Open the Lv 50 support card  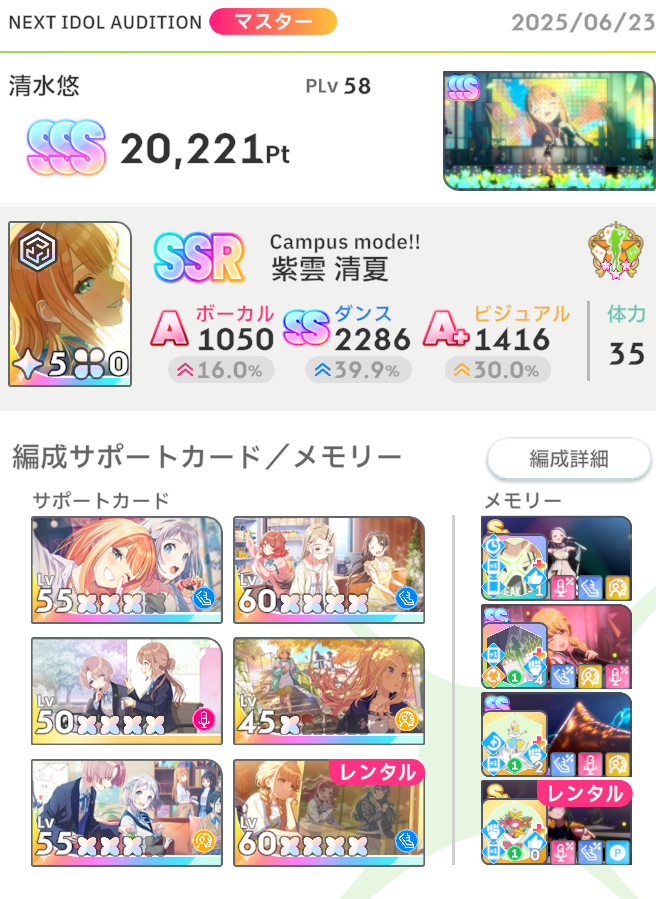(127, 691)
